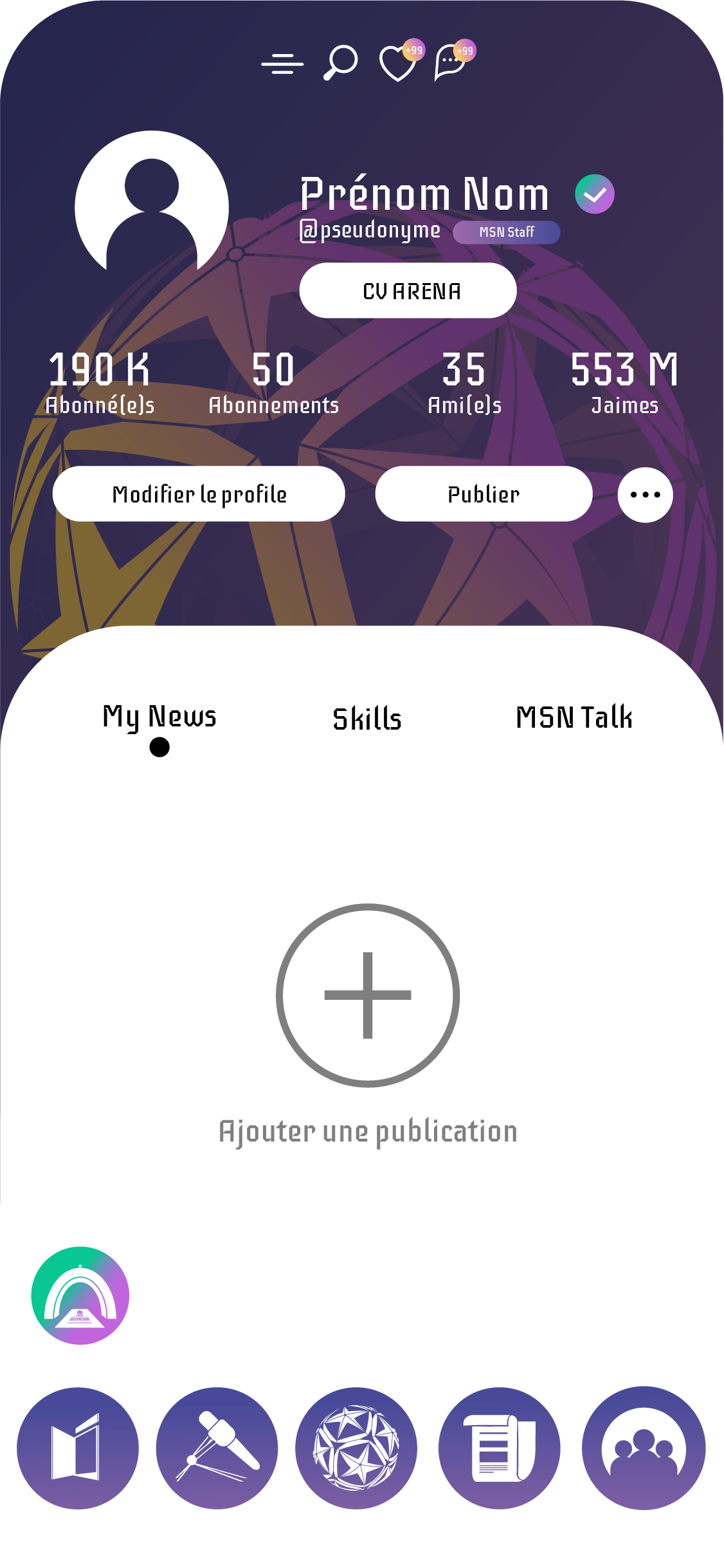Tap Modifier le profile

click(199, 494)
